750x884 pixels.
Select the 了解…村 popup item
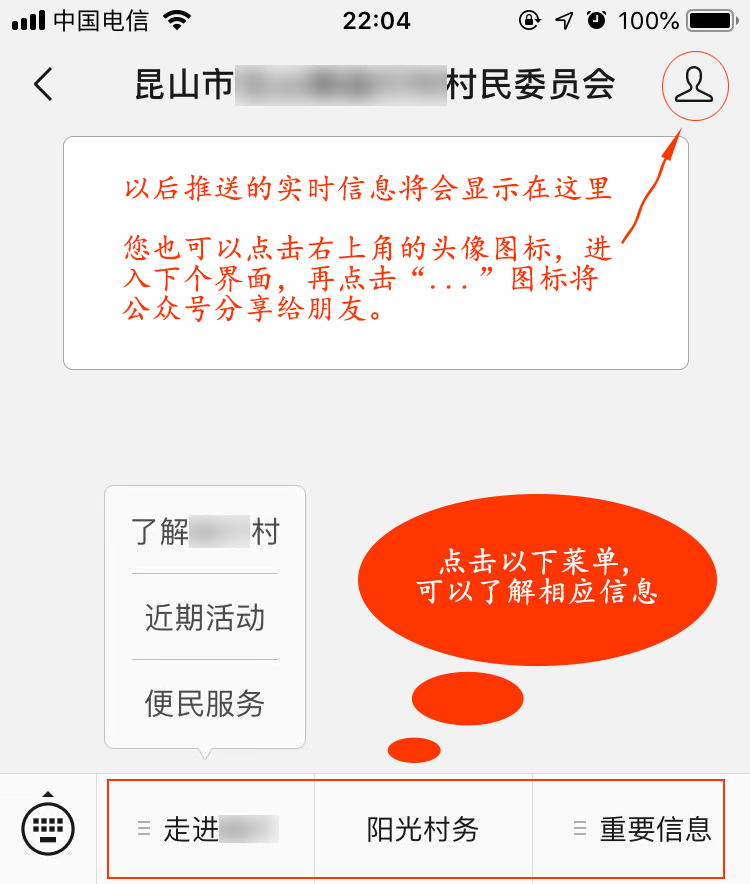[205, 532]
